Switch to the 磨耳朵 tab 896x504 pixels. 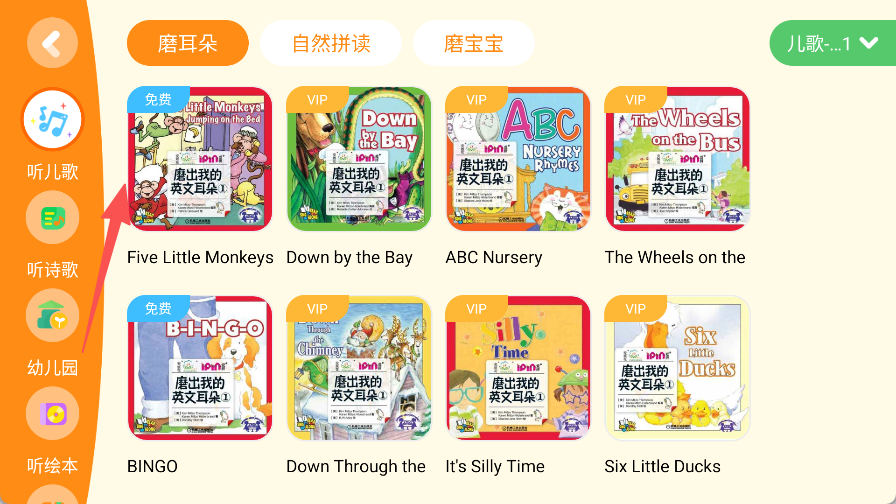[x=188, y=43]
